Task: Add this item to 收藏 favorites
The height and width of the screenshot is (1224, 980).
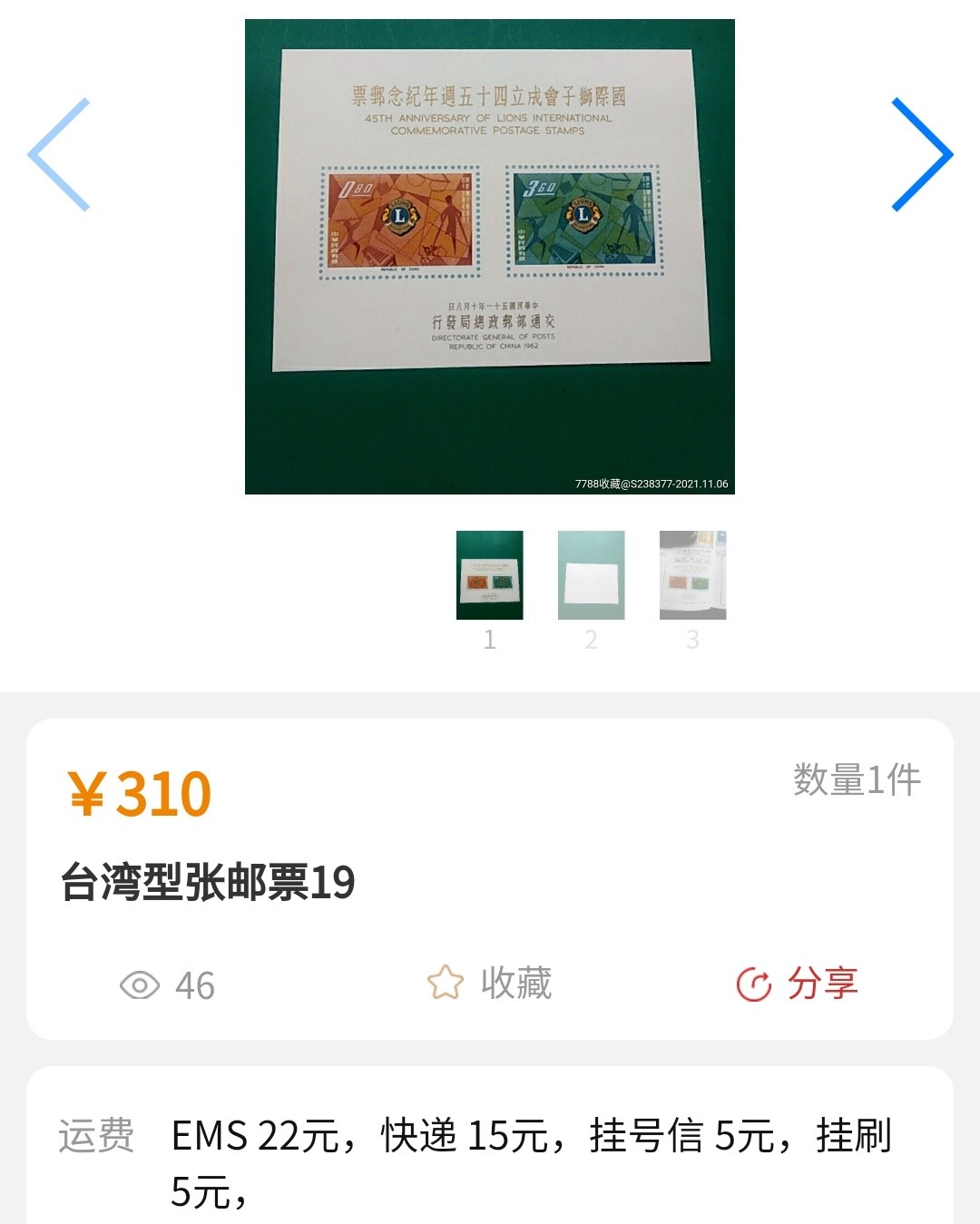Action: pyautogui.click(x=490, y=984)
